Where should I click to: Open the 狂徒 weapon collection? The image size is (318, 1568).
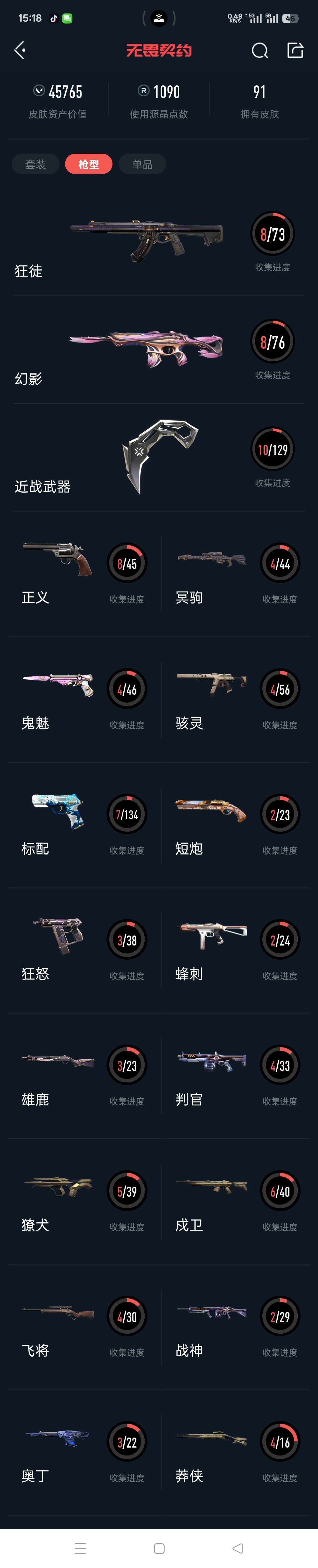coord(158,244)
